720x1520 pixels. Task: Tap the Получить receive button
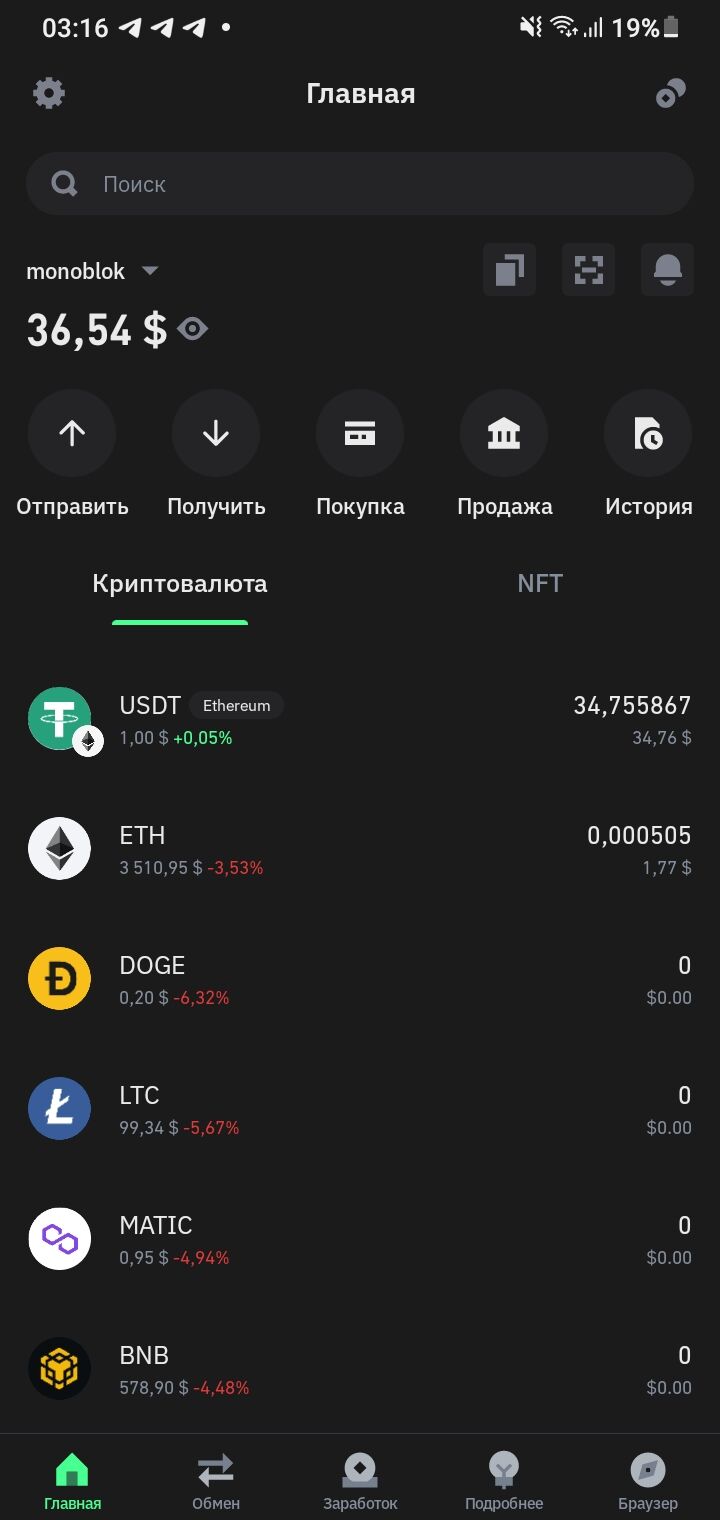pos(216,455)
